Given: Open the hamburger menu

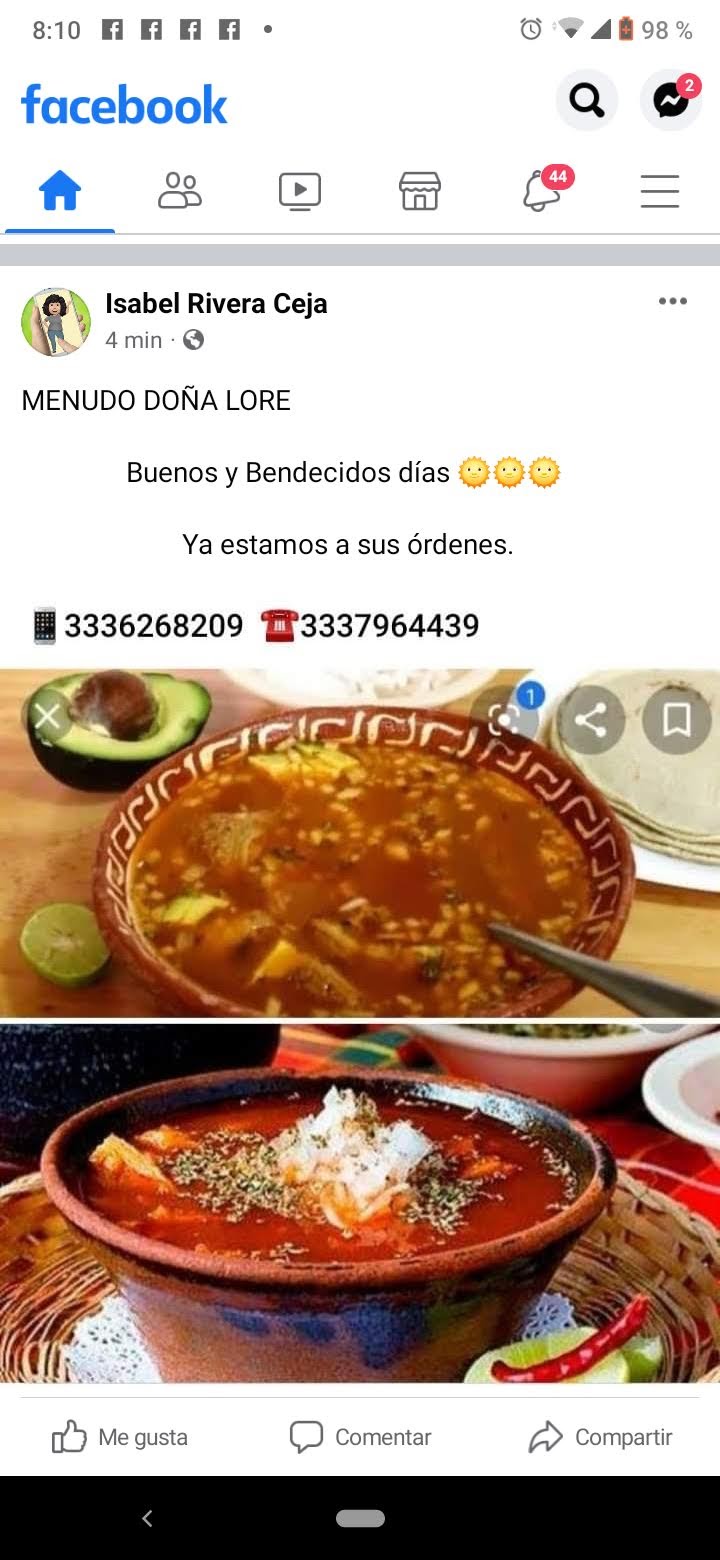Looking at the screenshot, I should point(659,192).
